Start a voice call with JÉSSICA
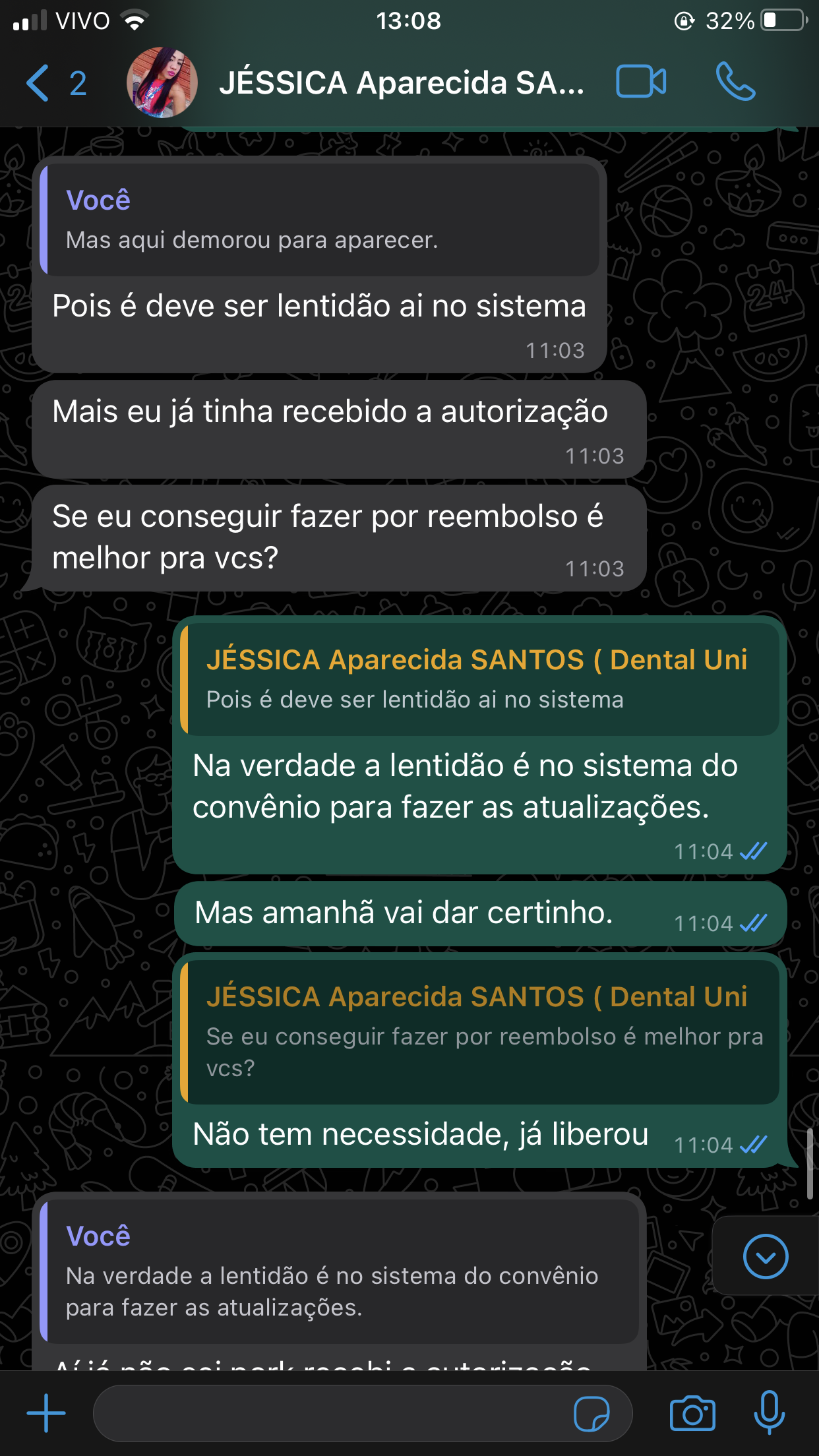 pos(735,82)
